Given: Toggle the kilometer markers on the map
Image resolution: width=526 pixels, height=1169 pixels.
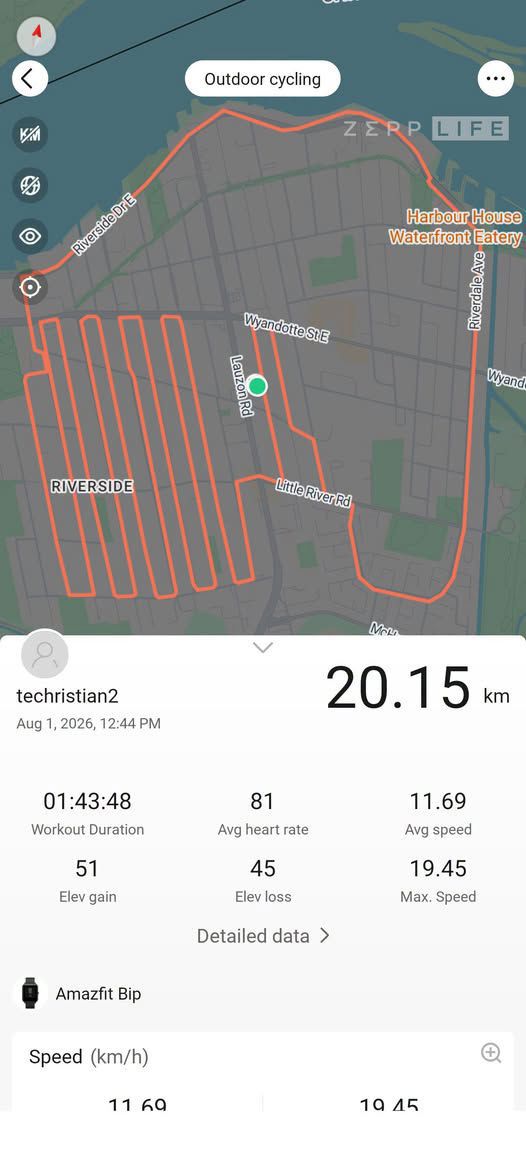Looking at the screenshot, I should pyautogui.click(x=30, y=135).
